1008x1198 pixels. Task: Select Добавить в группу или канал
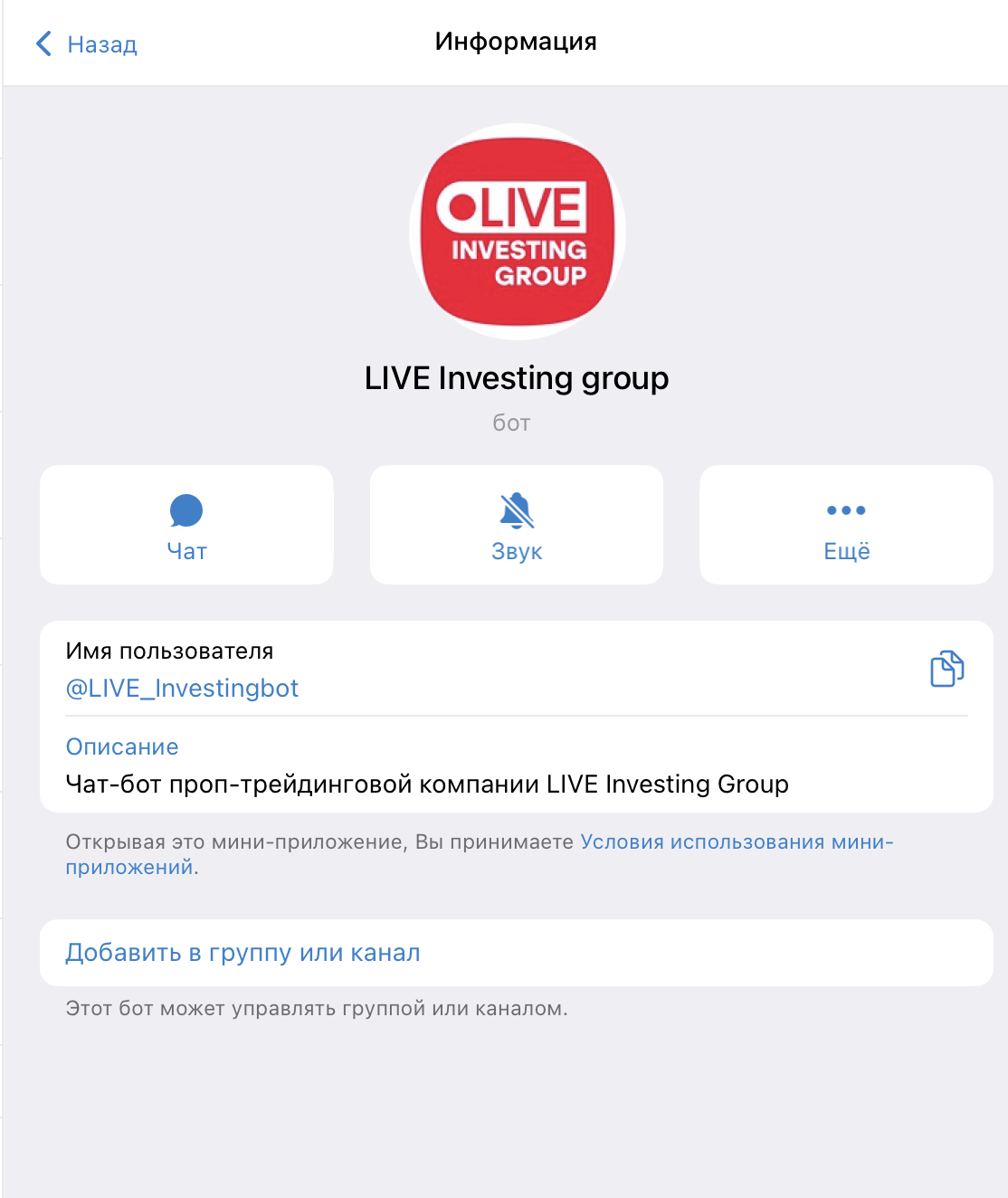[x=242, y=953]
